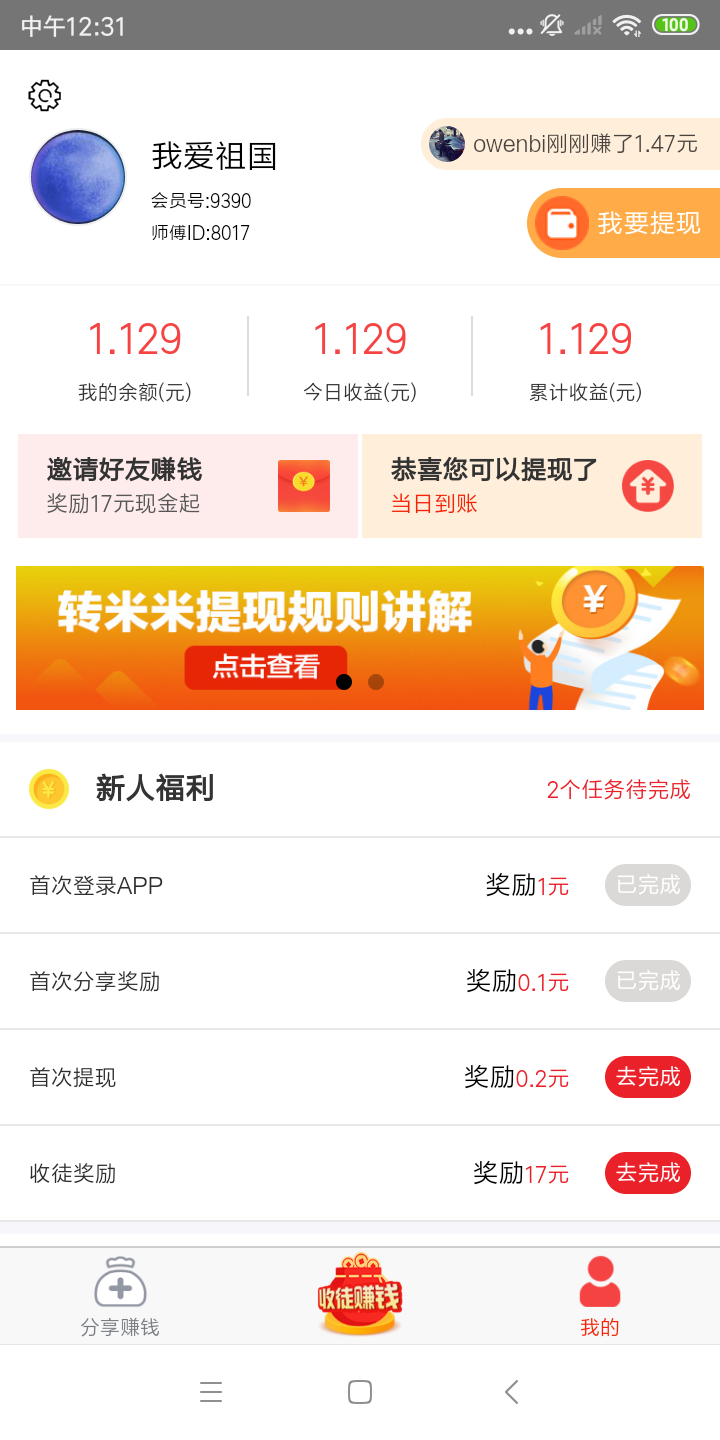Tap the 我要提现 withdraw button
Viewport: 720px width, 1440px height.
tap(624, 223)
